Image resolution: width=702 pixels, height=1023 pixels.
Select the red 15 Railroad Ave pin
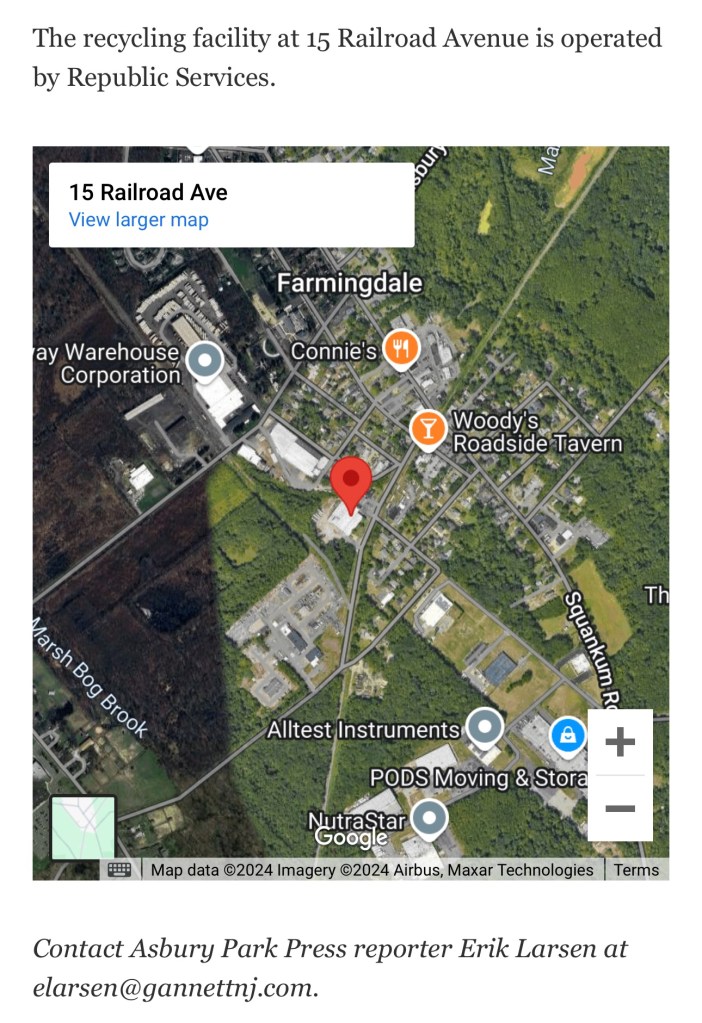tap(351, 481)
